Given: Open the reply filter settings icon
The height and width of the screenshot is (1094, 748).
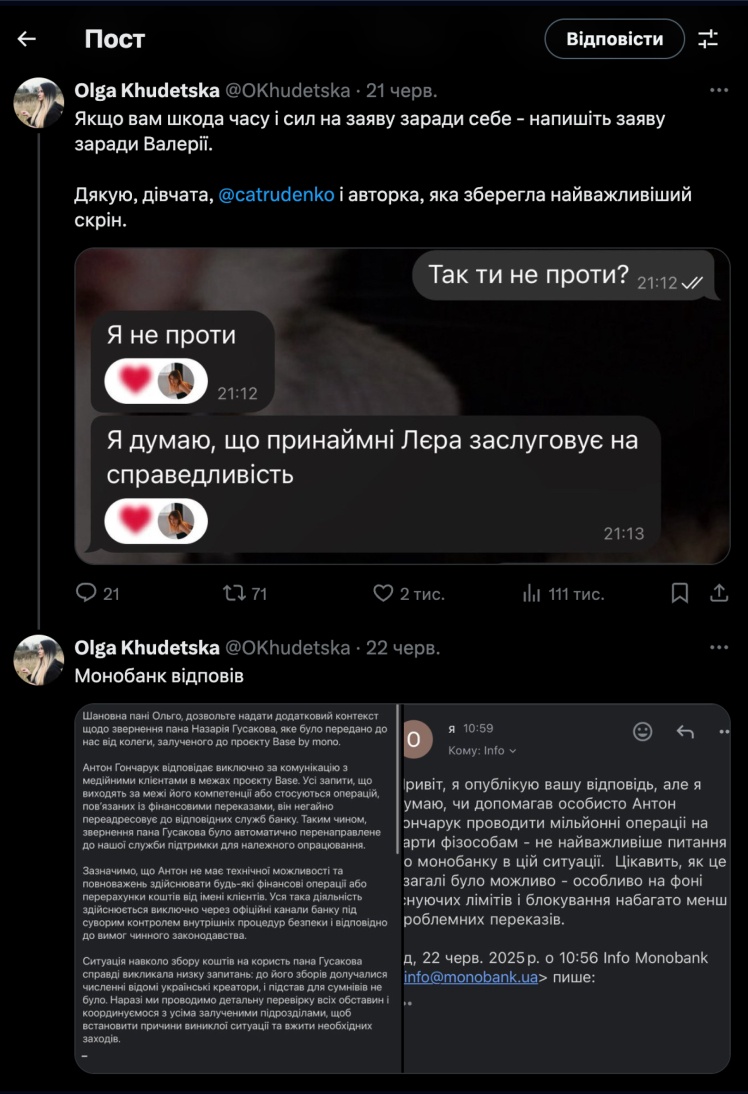Looking at the screenshot, I should coord(708,39).
